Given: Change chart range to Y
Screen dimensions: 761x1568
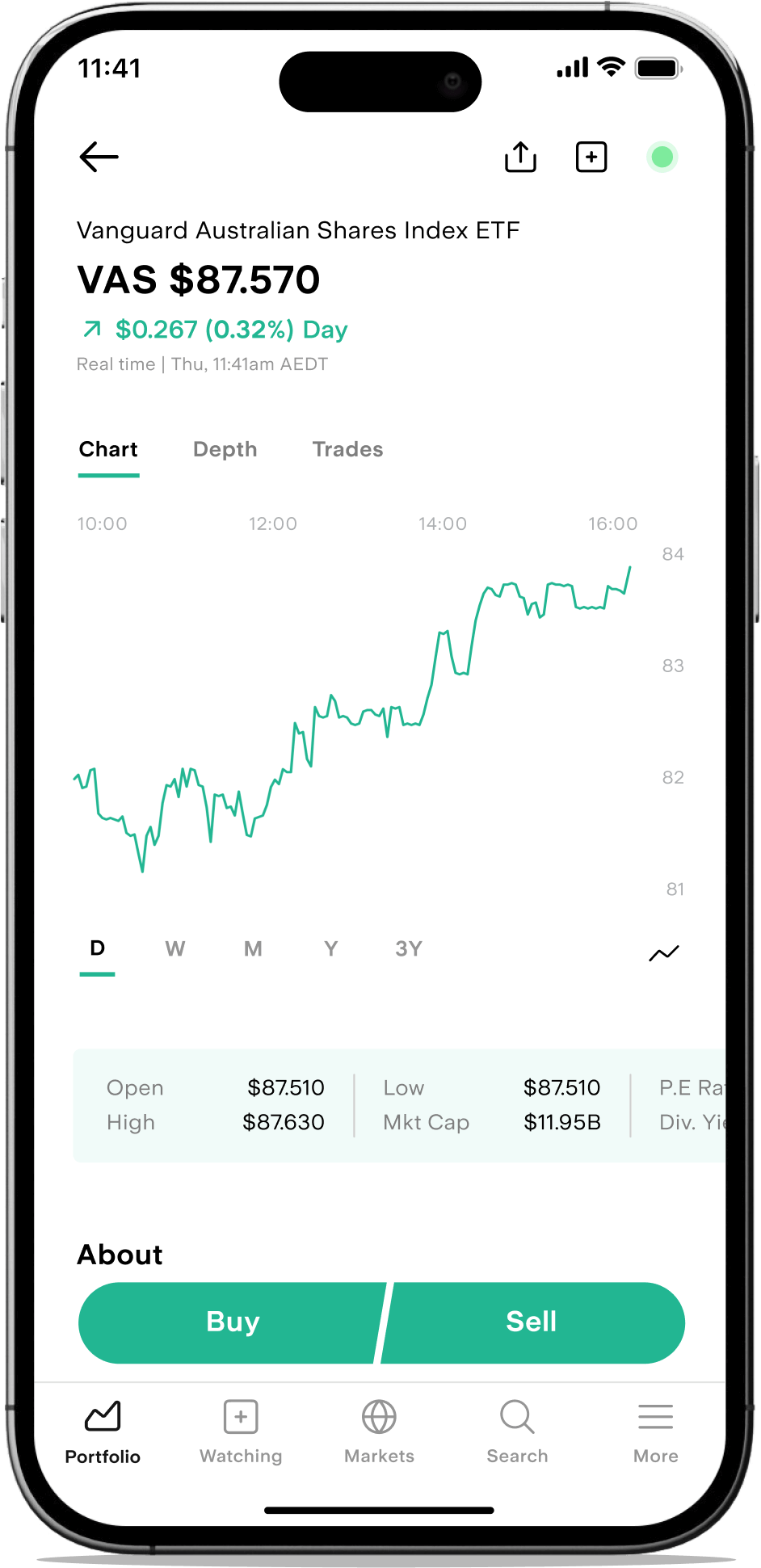Looking at the screenshot, I should pos(330,948).
